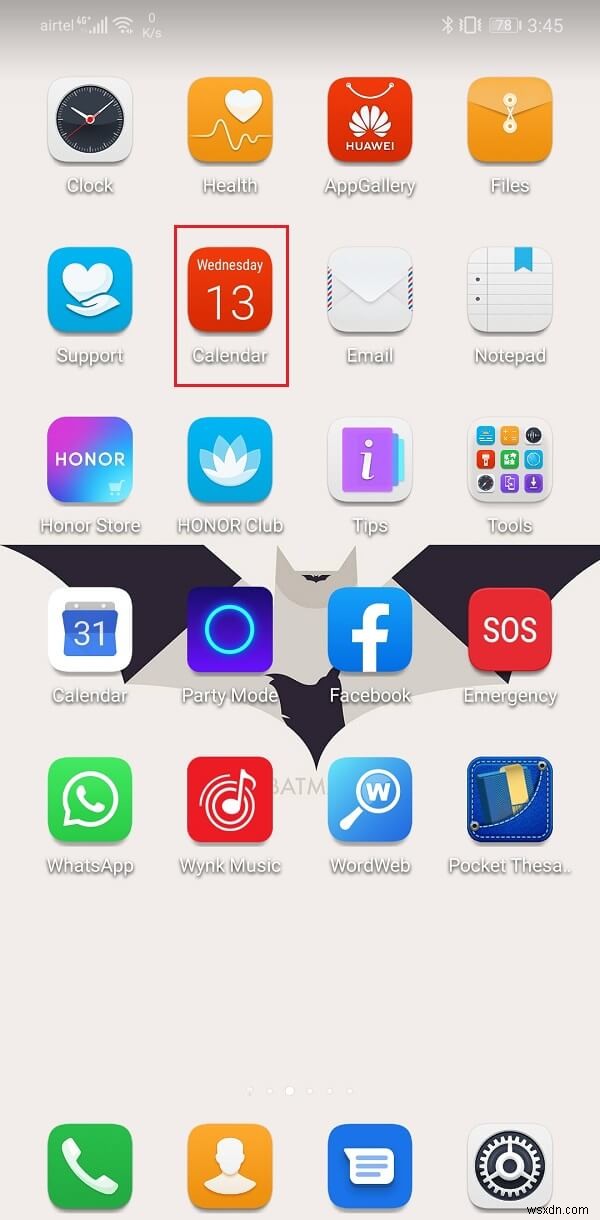This screenshot has width=600, height=1220.
Task: Open Huawei AppGallery
Action: (x=370, y=120)
